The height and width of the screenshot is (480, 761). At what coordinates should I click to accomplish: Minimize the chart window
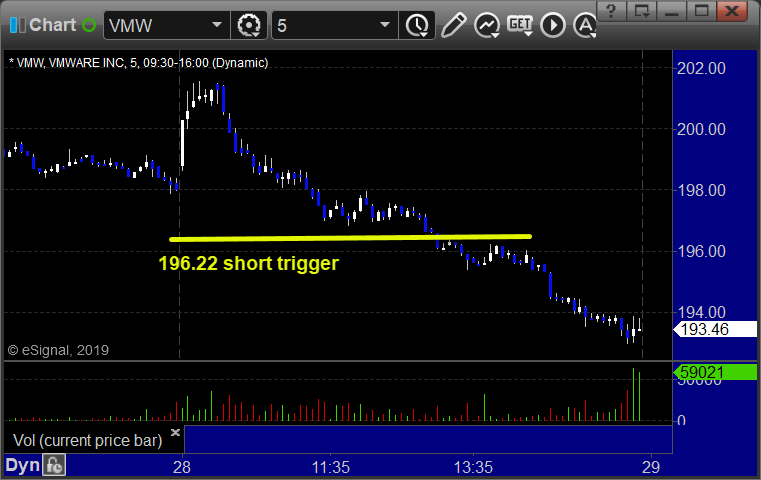(674, 11)
